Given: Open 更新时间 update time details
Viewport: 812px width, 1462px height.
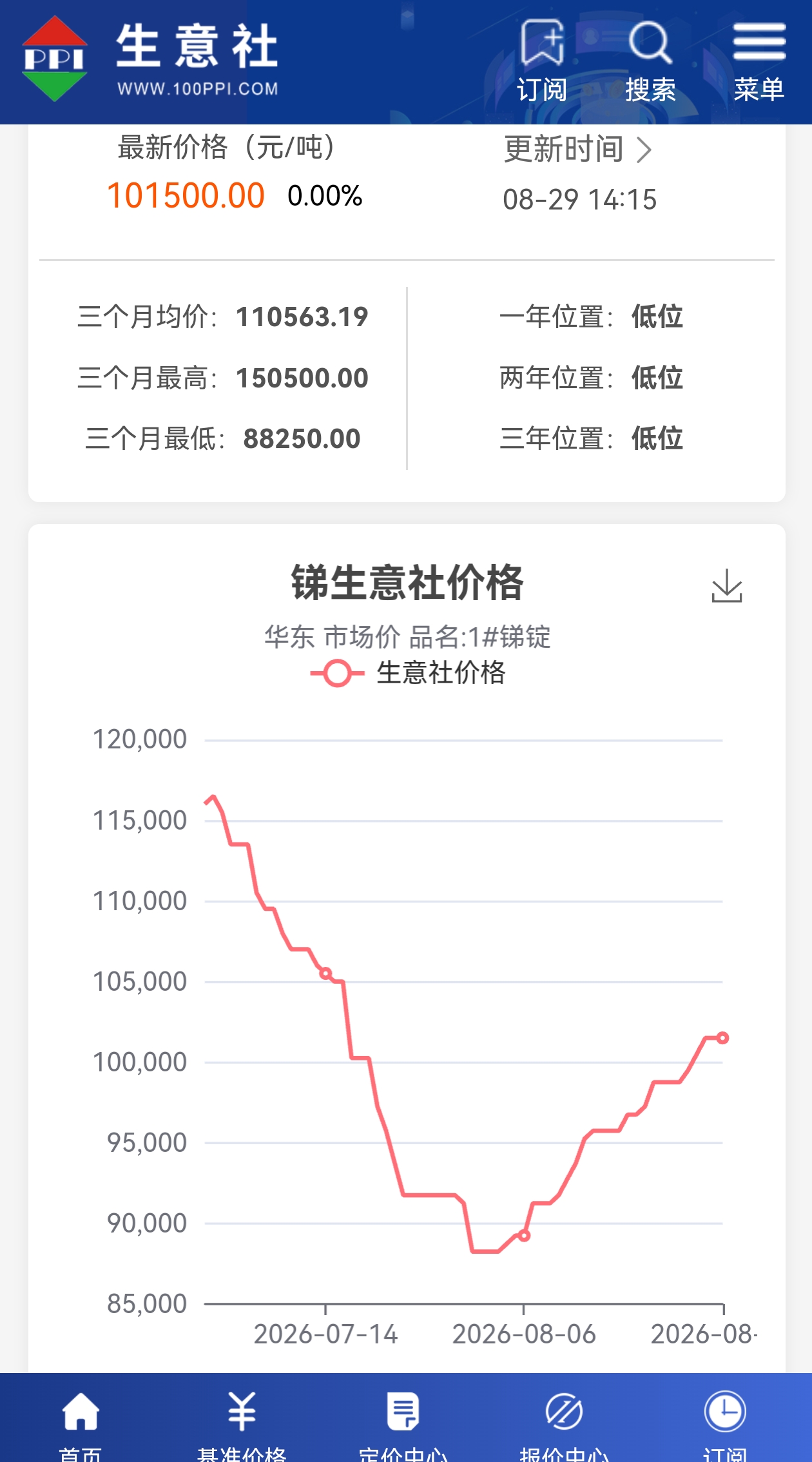Looking at the screenshot, I should 578,150.
